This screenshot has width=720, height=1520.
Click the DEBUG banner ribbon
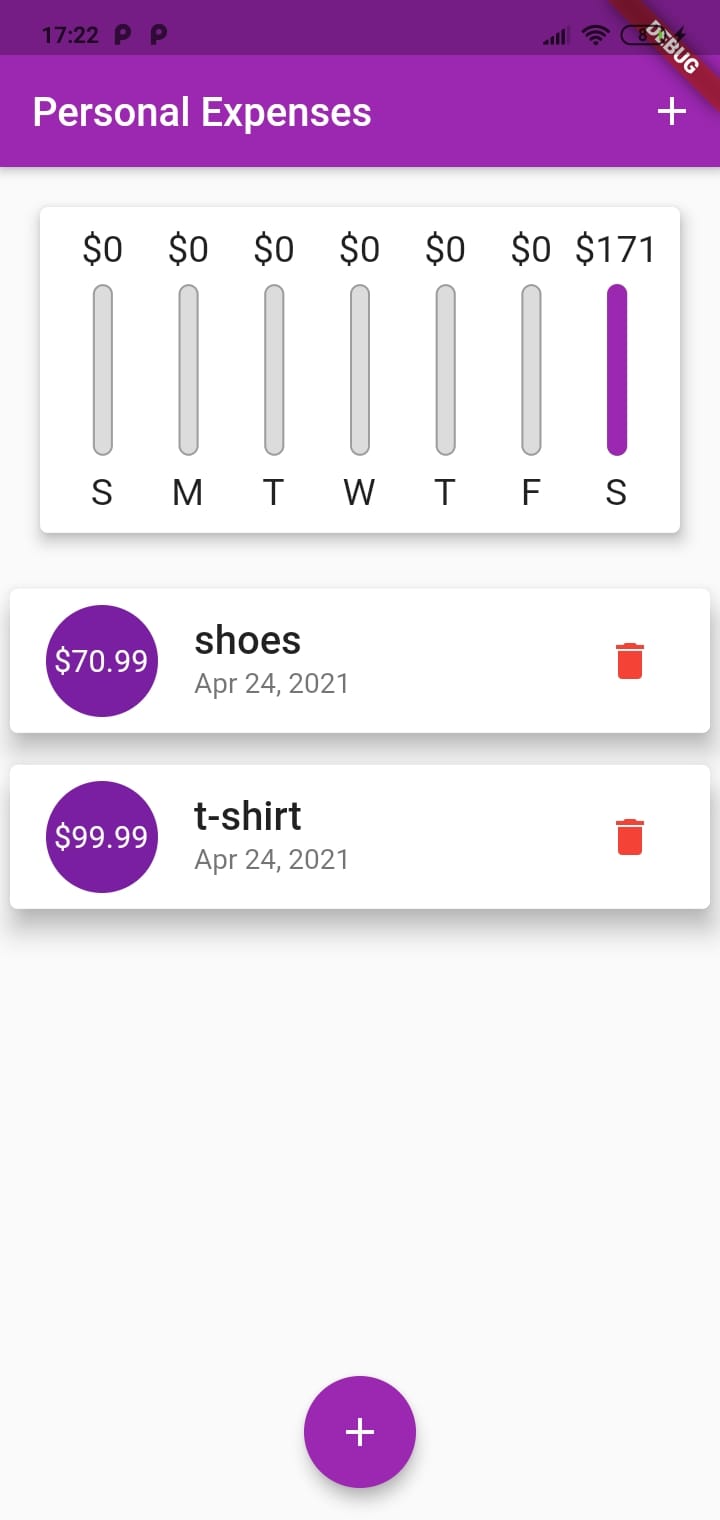pyautogui.click(x=672, y=48)
